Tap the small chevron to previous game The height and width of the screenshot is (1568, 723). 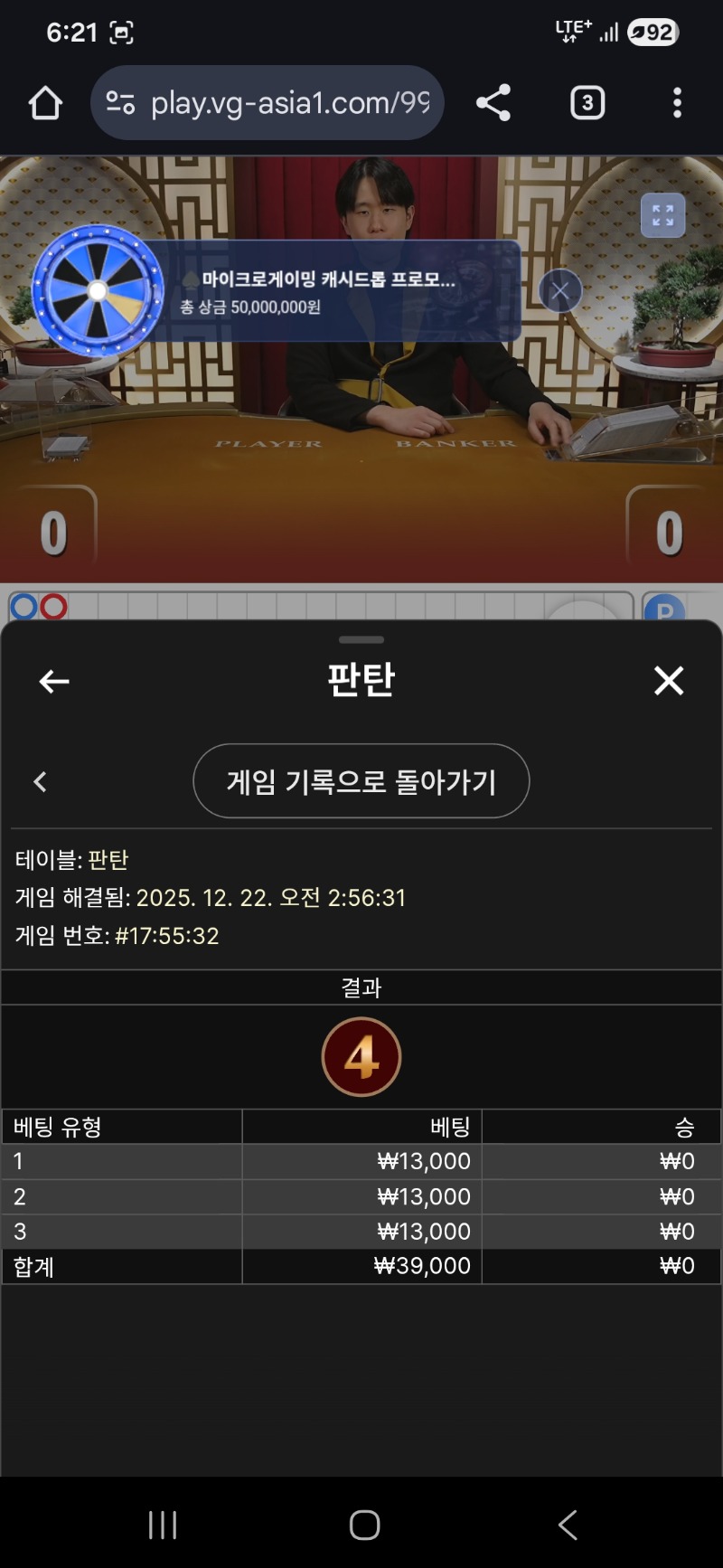click(x=40, y=781)
